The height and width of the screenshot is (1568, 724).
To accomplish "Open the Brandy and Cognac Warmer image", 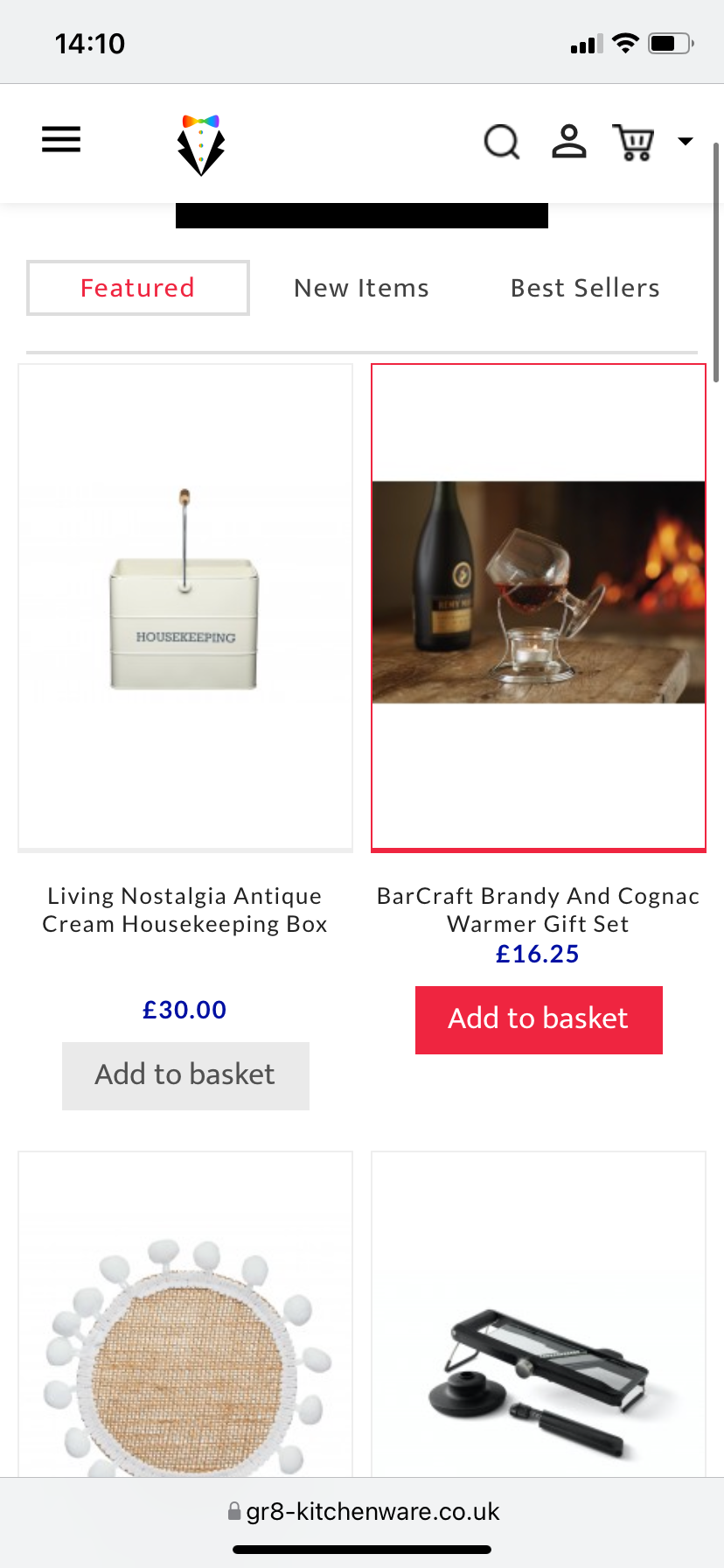I will pos(539,592).
